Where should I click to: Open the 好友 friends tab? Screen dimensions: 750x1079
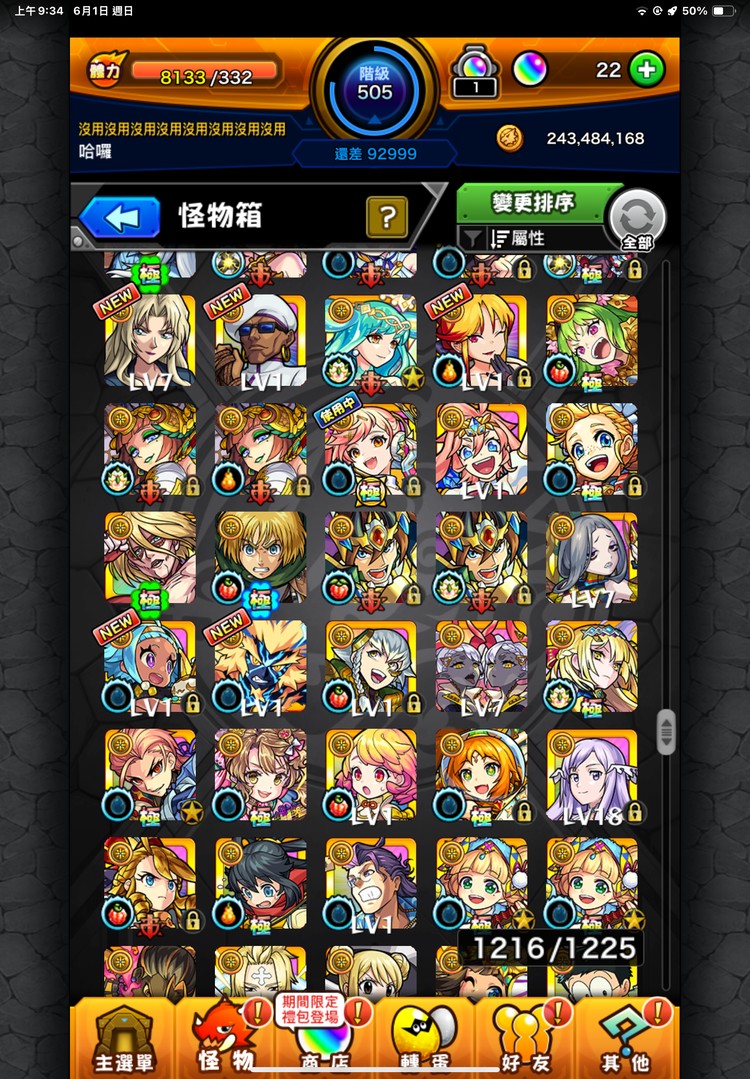(524, 1038)
